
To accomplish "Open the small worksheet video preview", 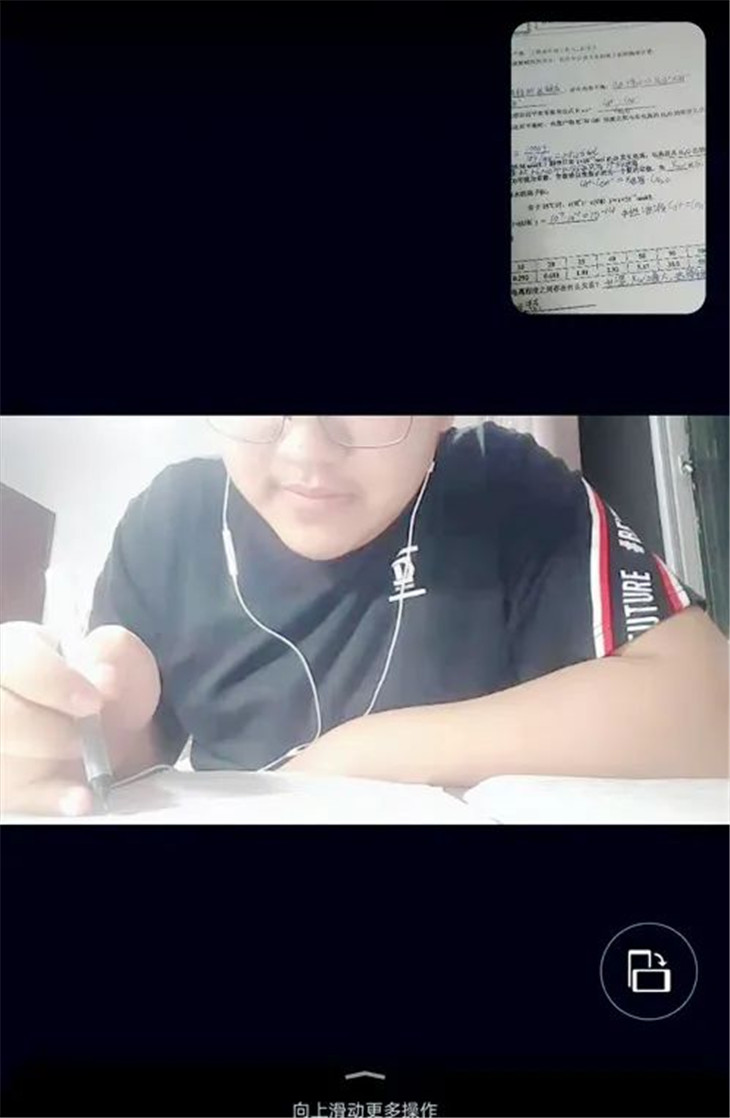I will coord(608,168).
